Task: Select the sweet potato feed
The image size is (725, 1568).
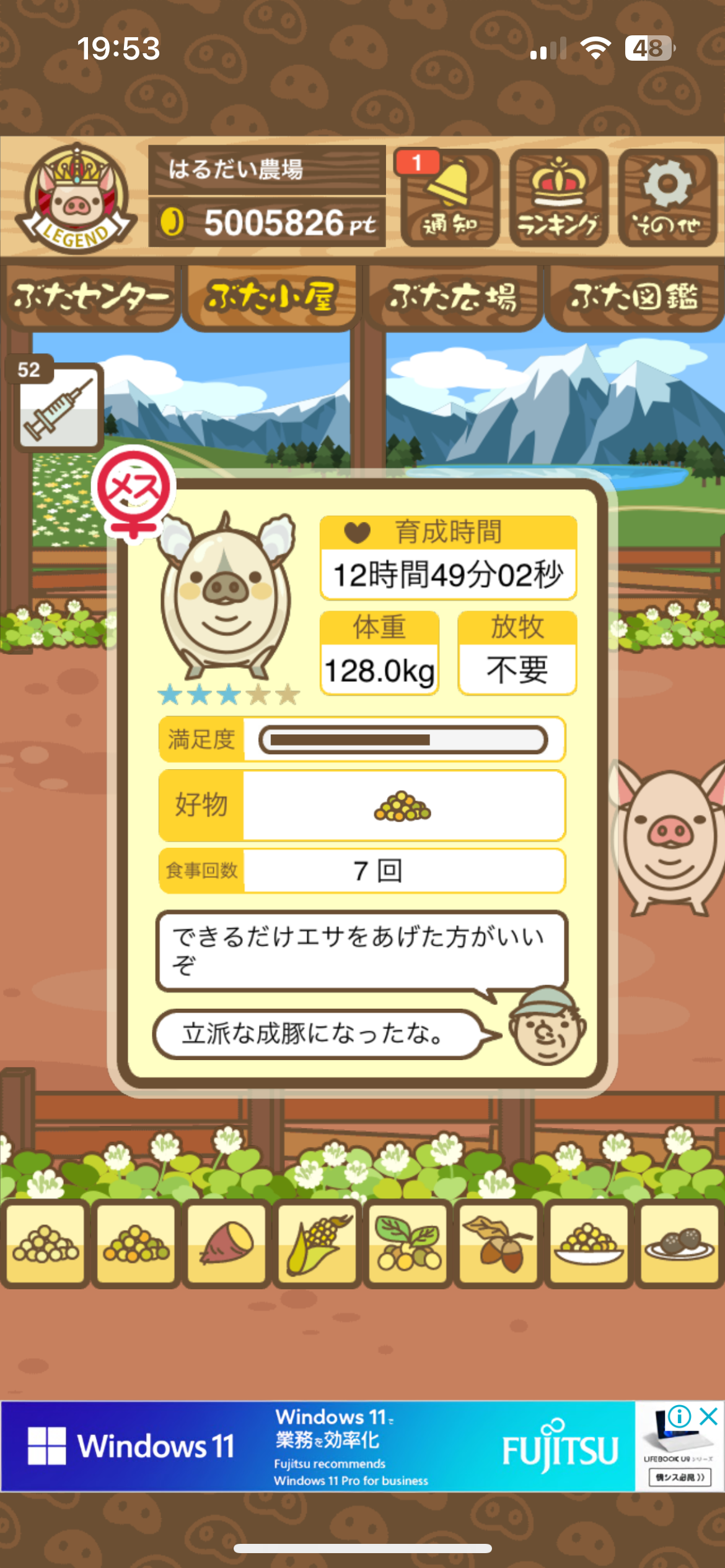Action: [227, 1242]
